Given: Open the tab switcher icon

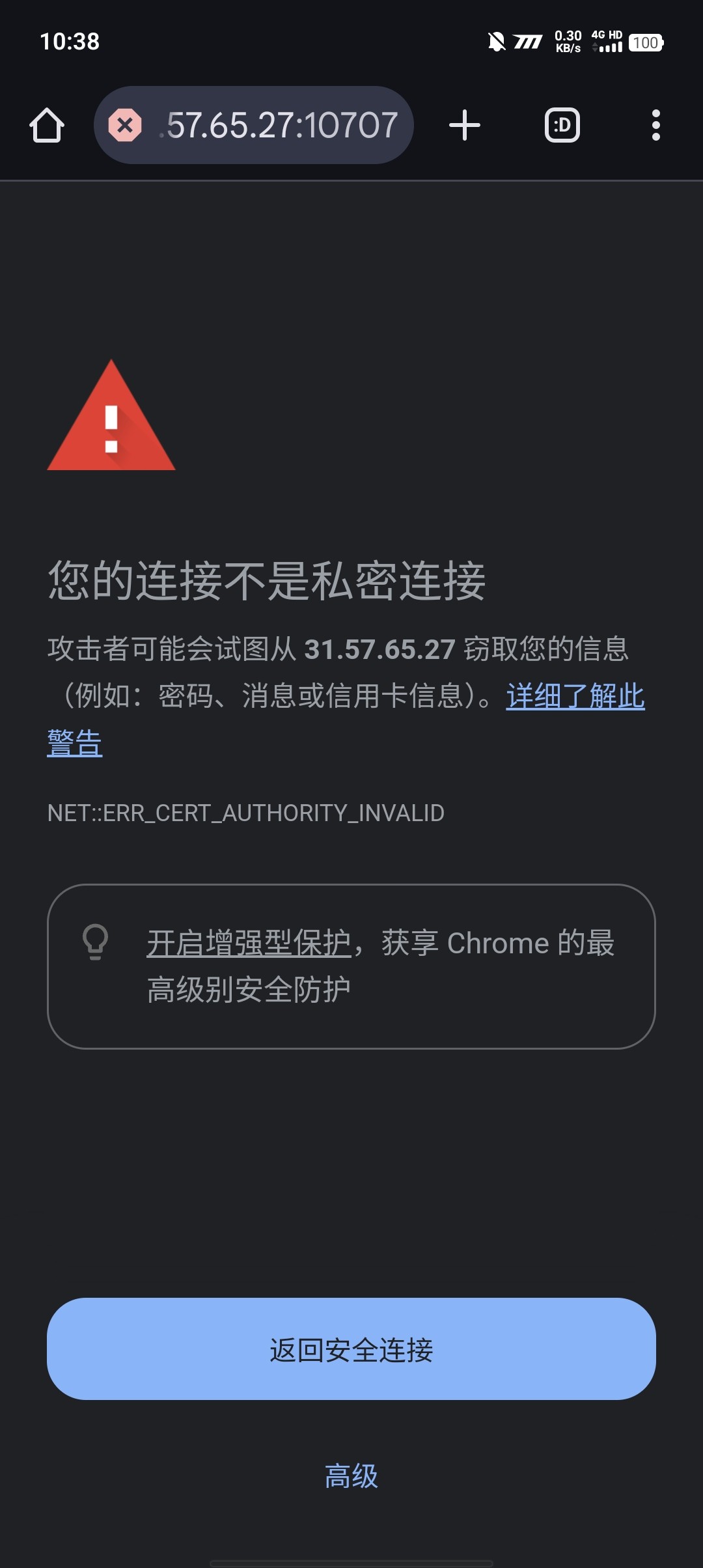Looking at the screenshot, I should [x=561, y=125].
